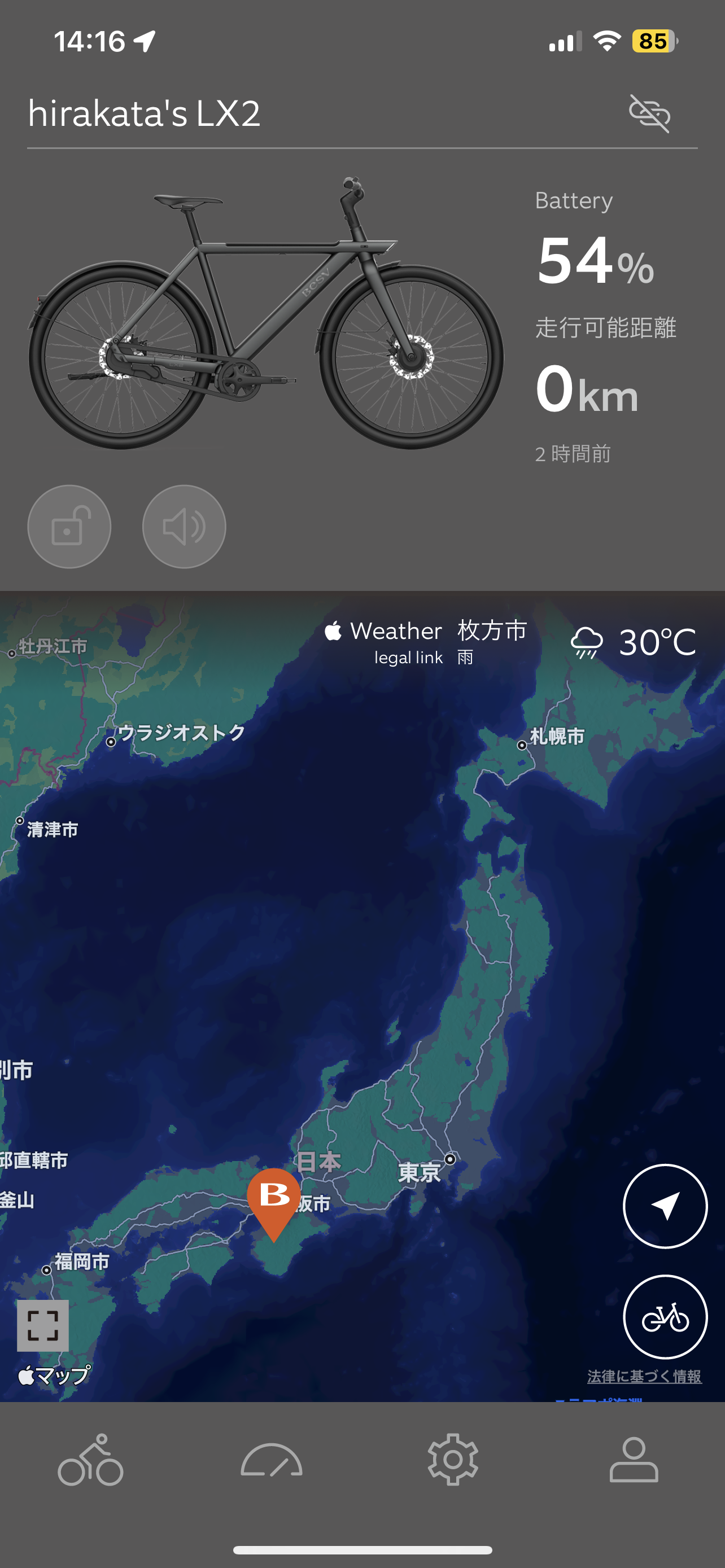Sound the bike alarm speaker button
Image resolution: width=725 pixels, height=1568 pixels.
184,527
